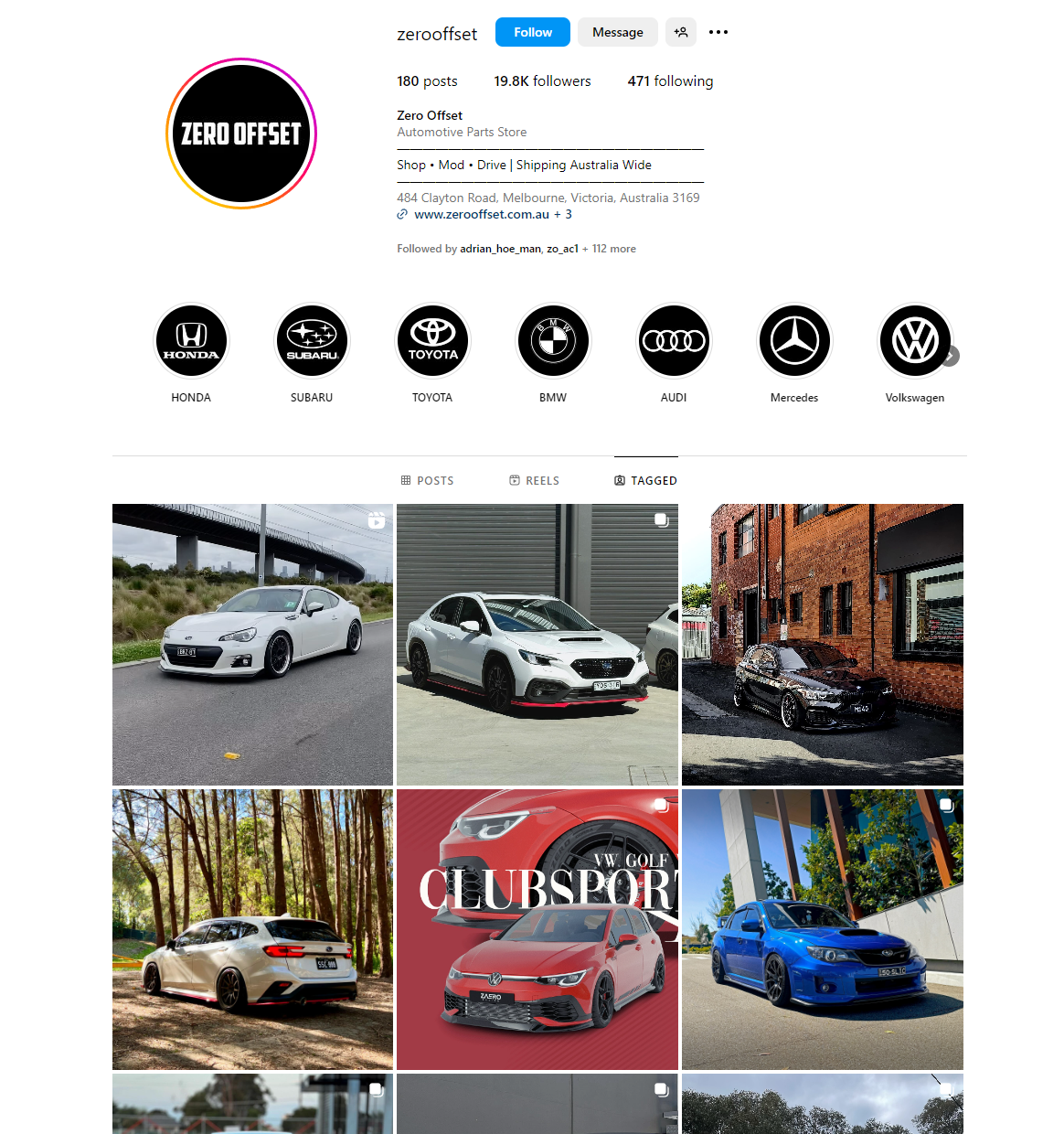
Task: Open the VW Golf Clubsport post
Action: point(537,929)
